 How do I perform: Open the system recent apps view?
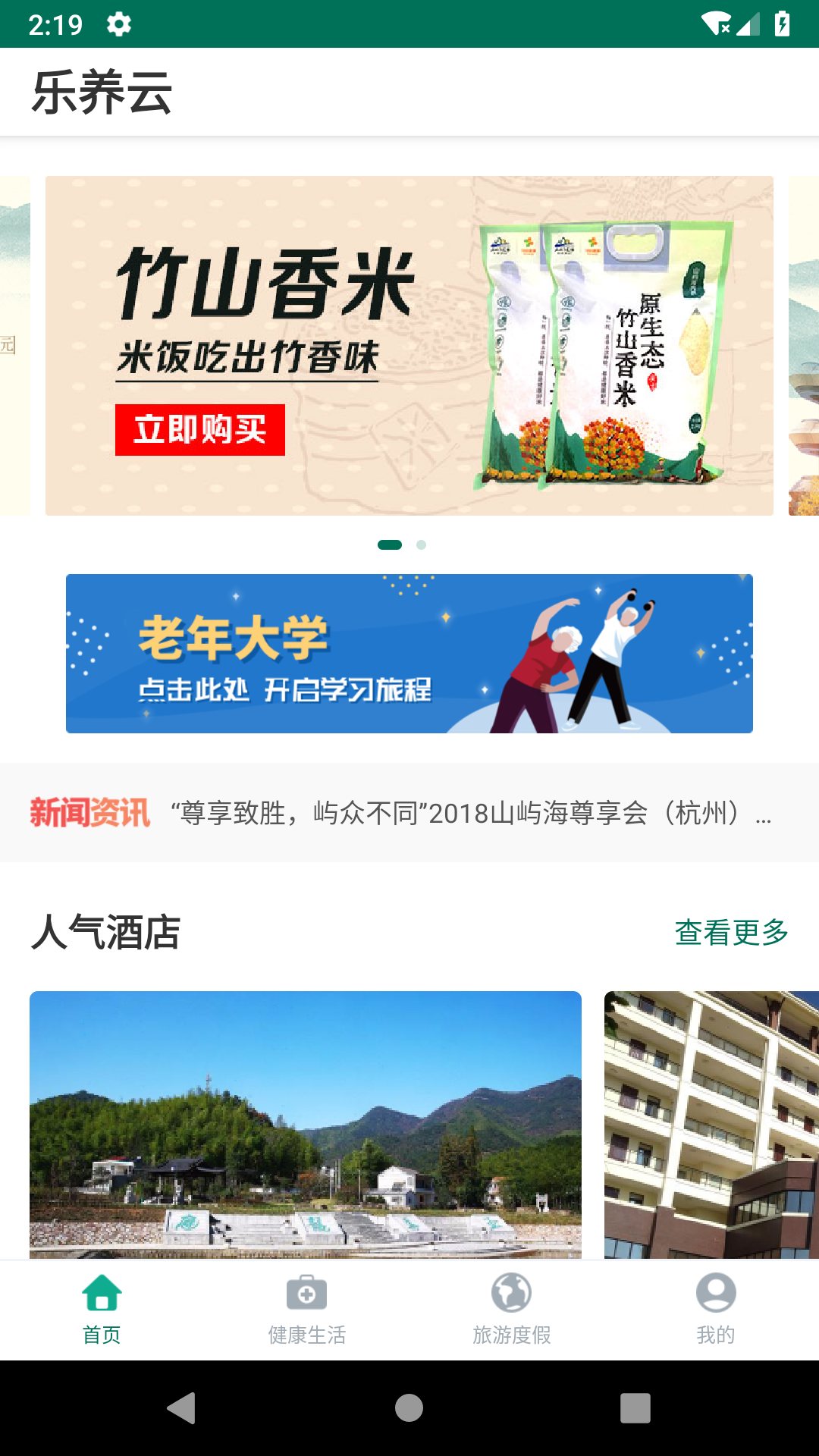pos(635,1408)
